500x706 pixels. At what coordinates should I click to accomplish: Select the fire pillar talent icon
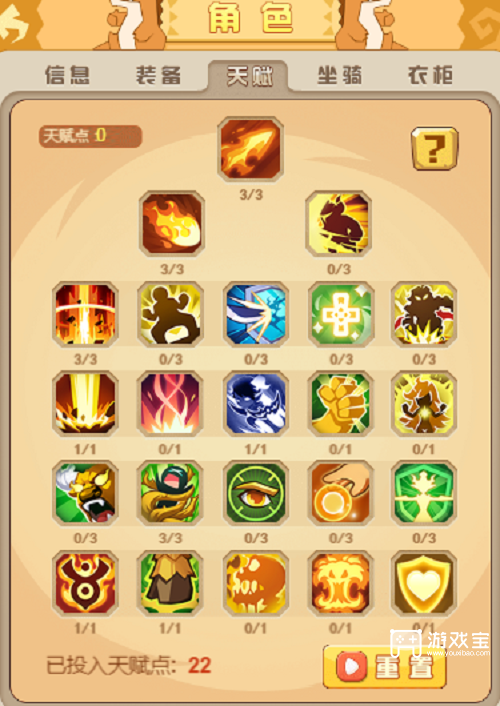coord(85,314)
